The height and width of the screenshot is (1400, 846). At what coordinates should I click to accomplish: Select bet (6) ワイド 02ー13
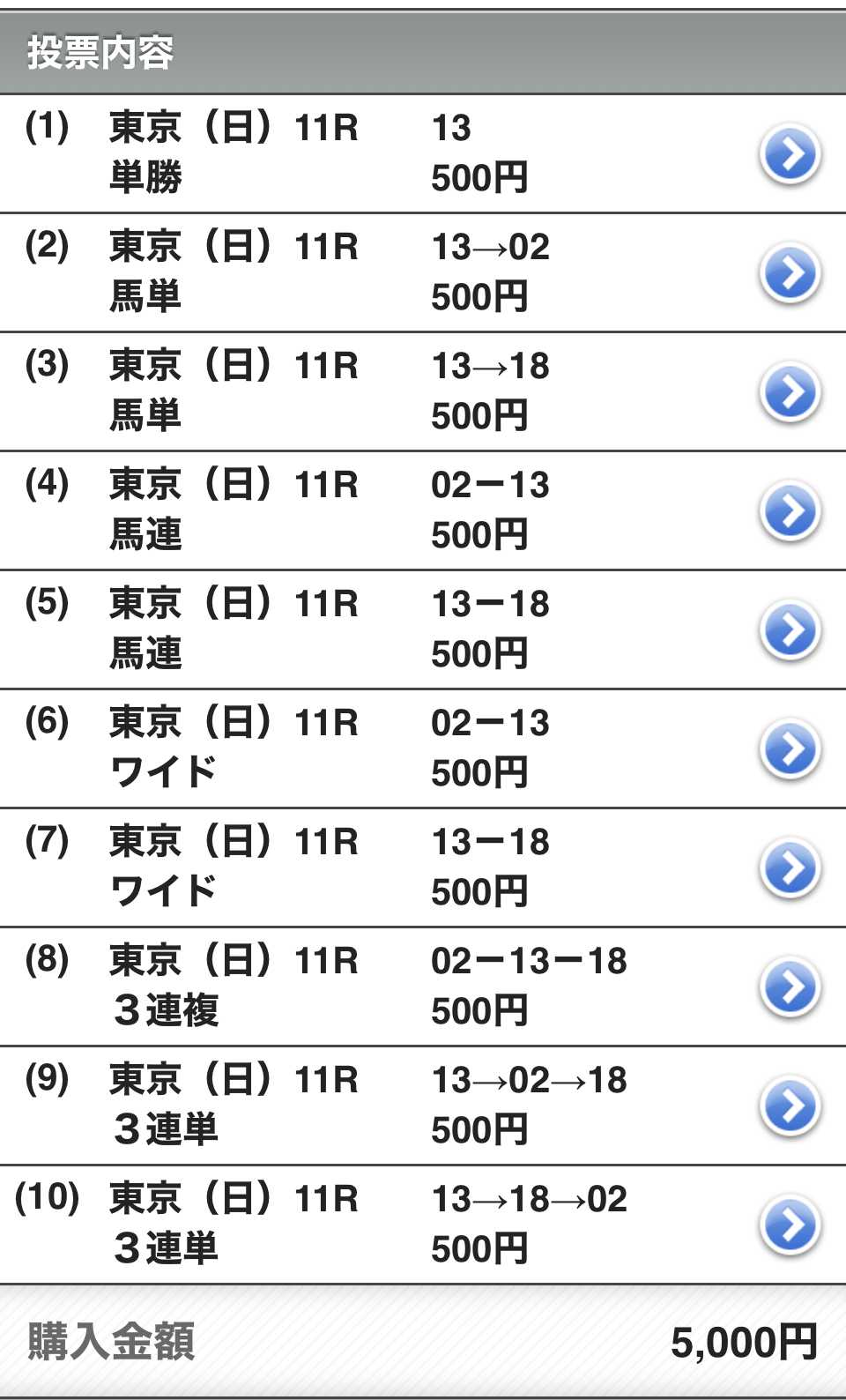[423, 748]
